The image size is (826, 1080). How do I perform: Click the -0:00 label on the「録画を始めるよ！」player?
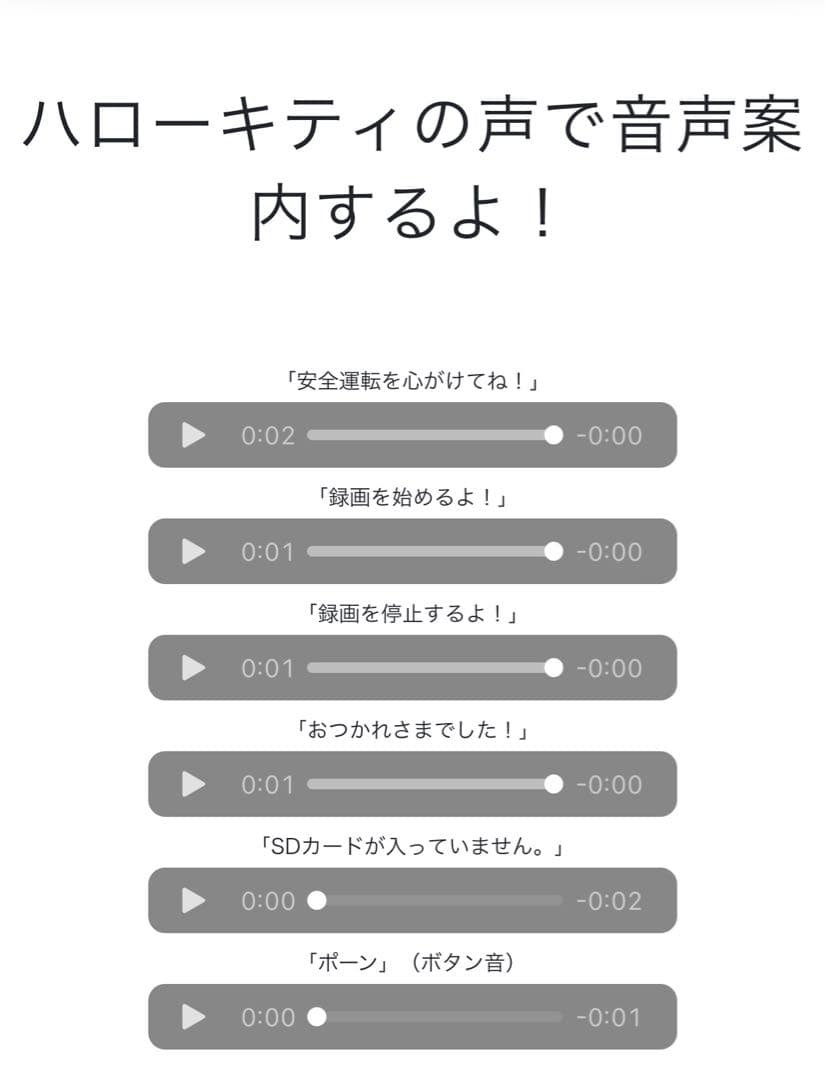click(x=610, y=551)
